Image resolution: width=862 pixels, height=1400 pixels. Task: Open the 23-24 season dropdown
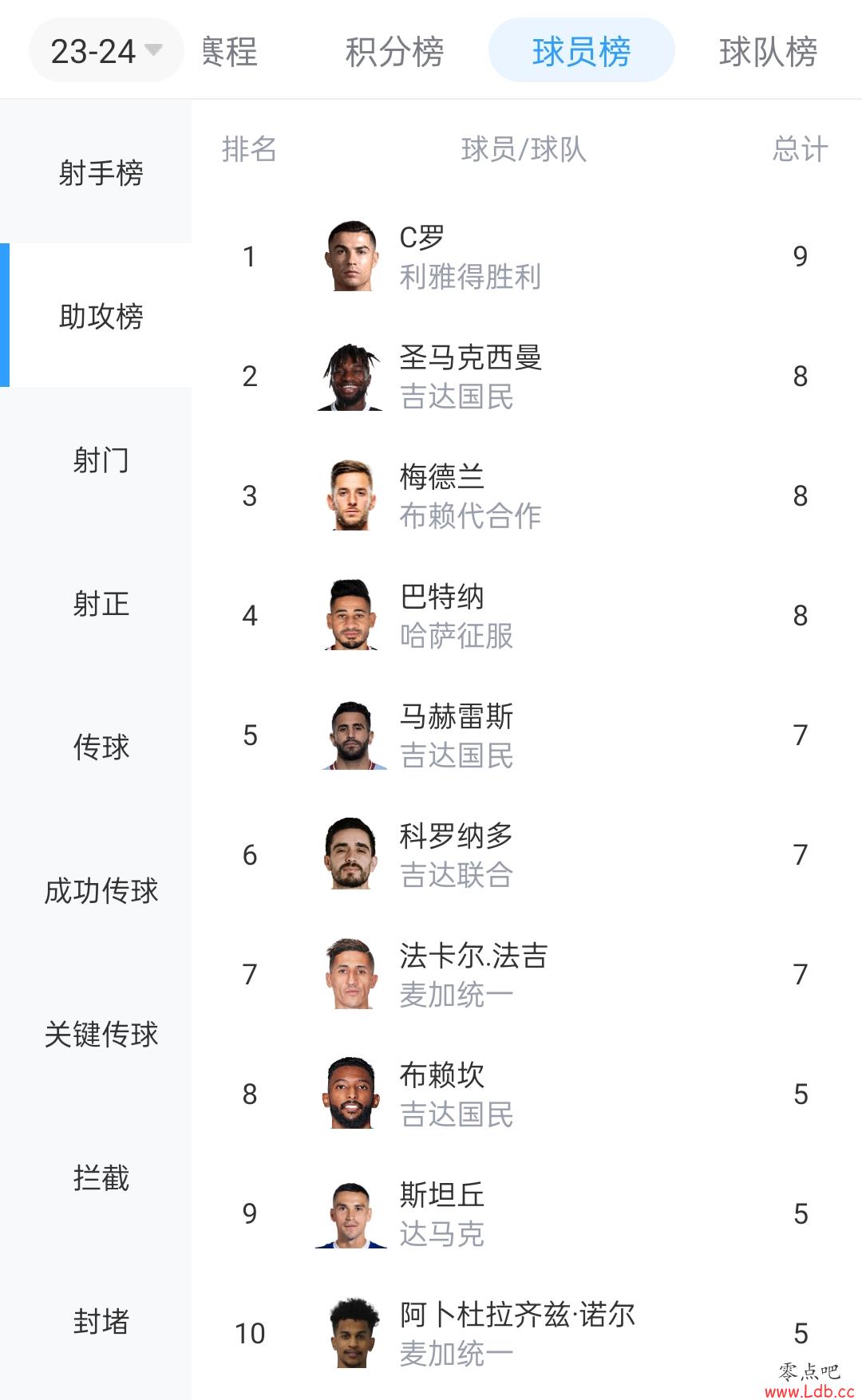pyautogui.click(x=106, y=51)
